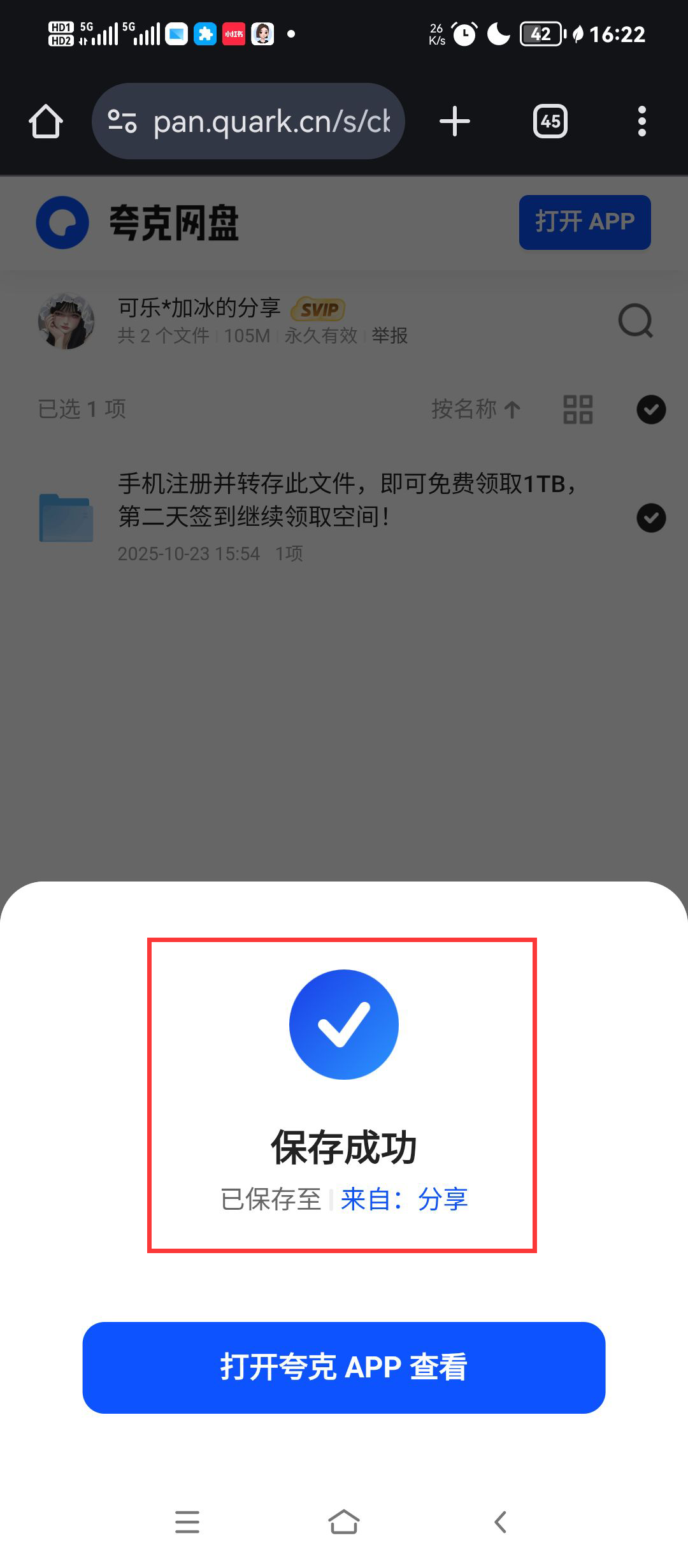Tap 举报 to report this share
This screenshot has height=1568, width=688.
coord(389,336)
